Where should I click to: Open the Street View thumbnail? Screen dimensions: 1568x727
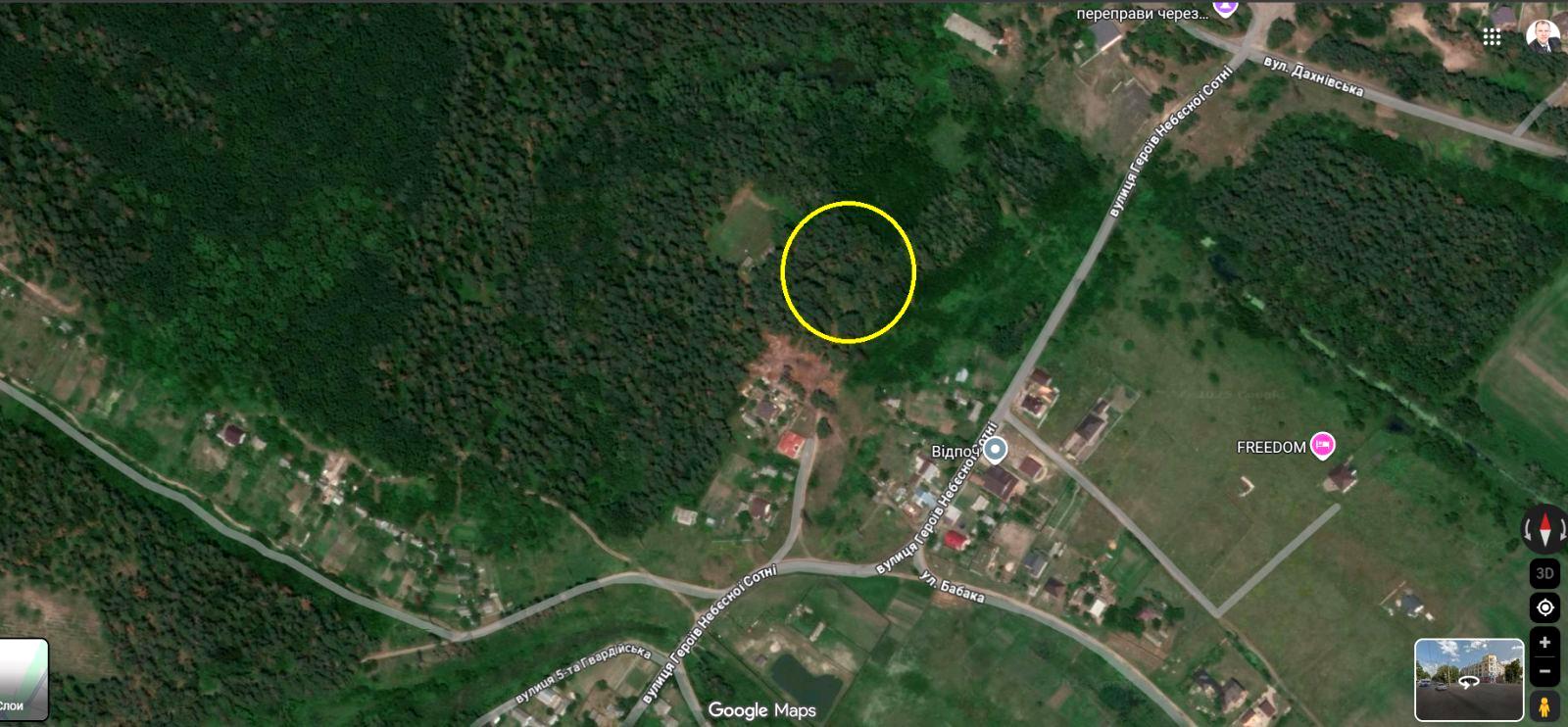1469,679
